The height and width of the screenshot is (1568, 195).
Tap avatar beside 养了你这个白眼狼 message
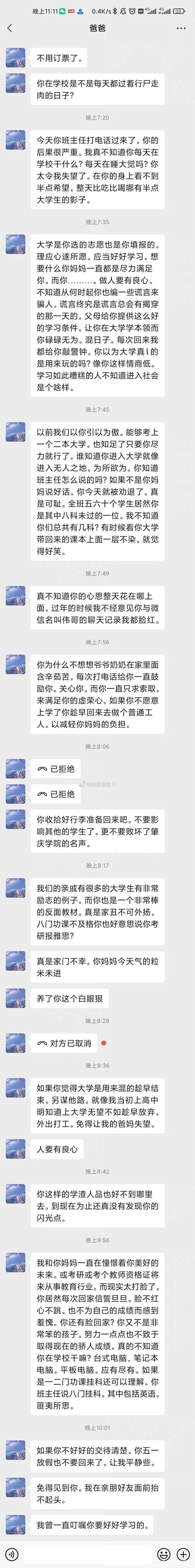tap(15, 998)
